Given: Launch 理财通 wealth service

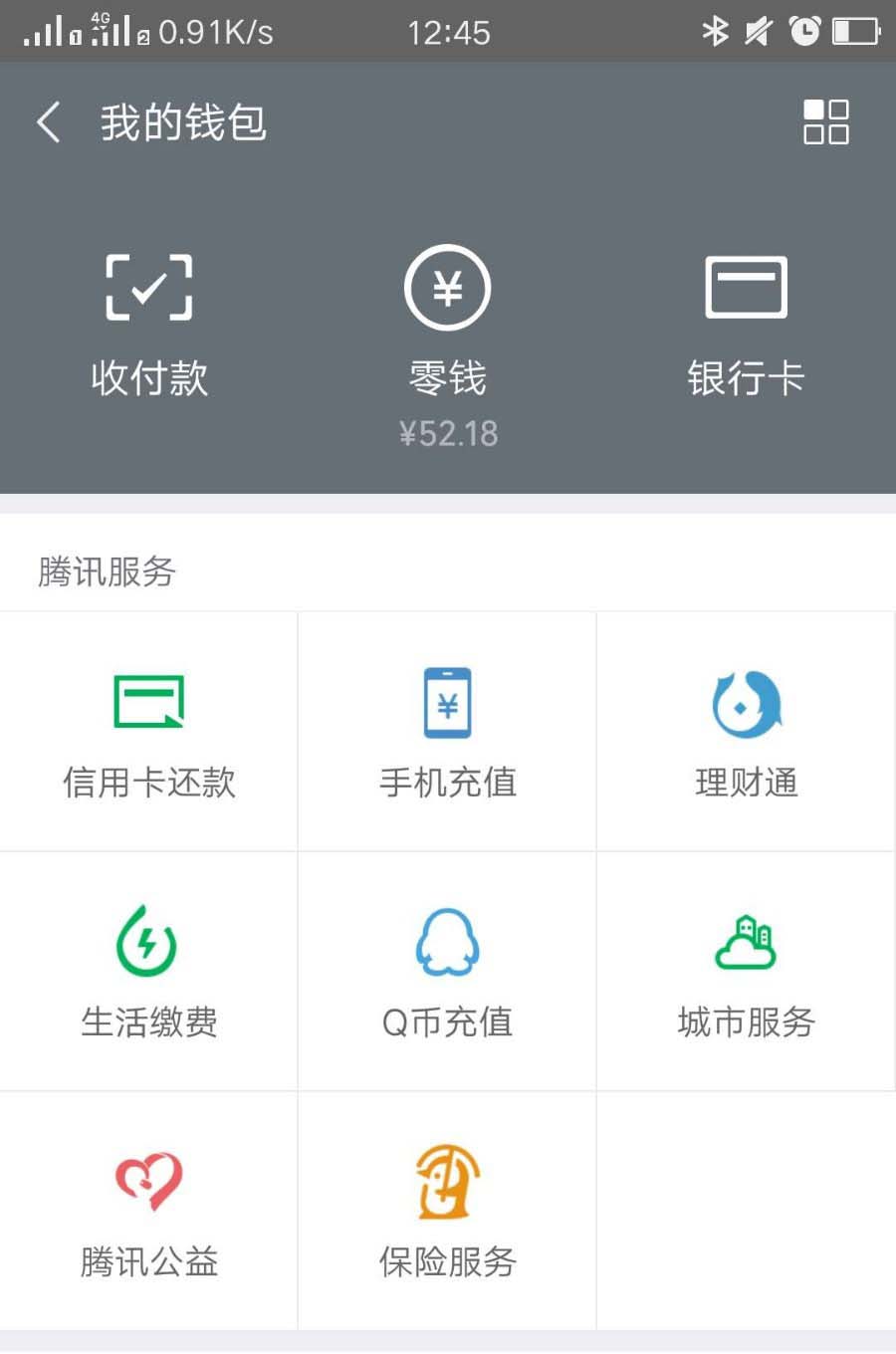Looking at the screenshot, I should pos(746,733).
